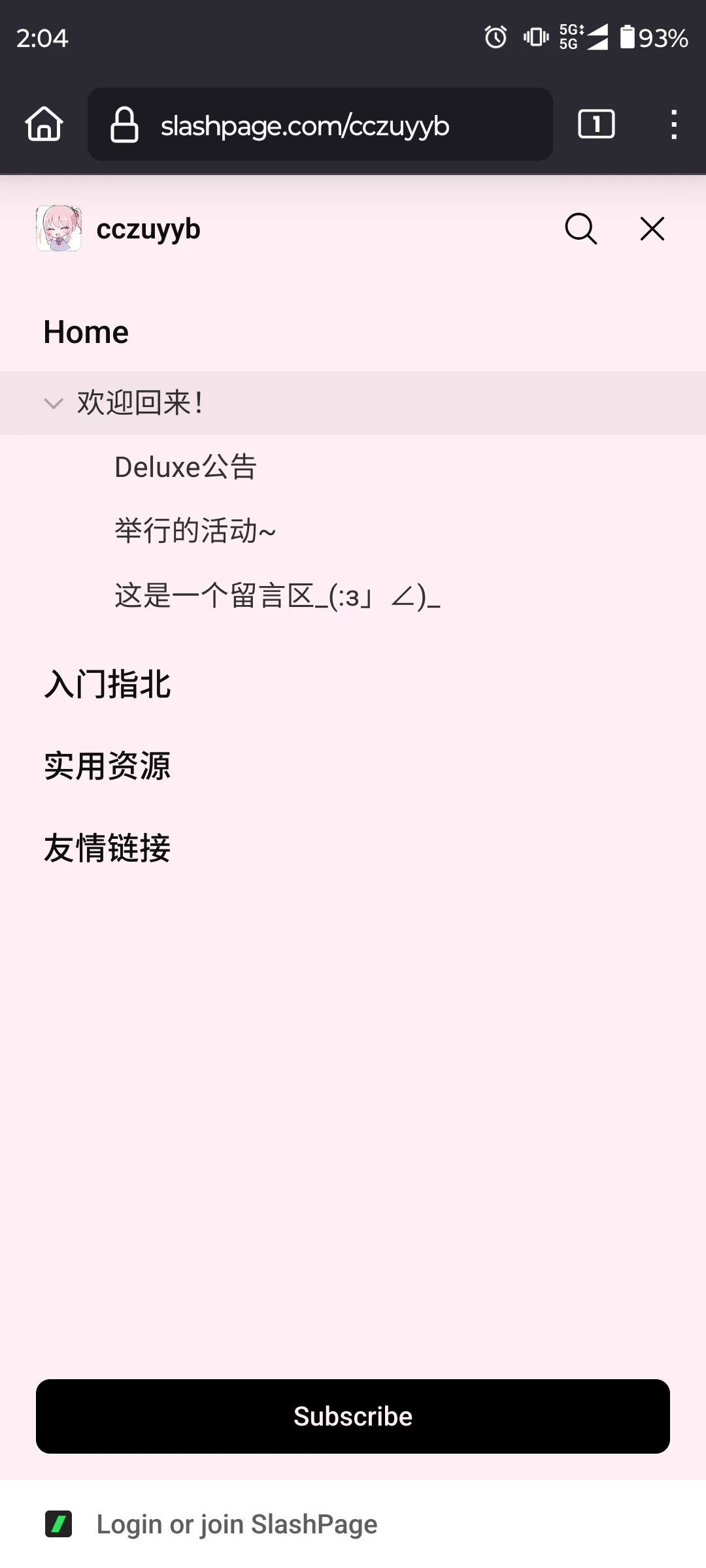Tap the slashpage.com address bar

click(320, 124)
